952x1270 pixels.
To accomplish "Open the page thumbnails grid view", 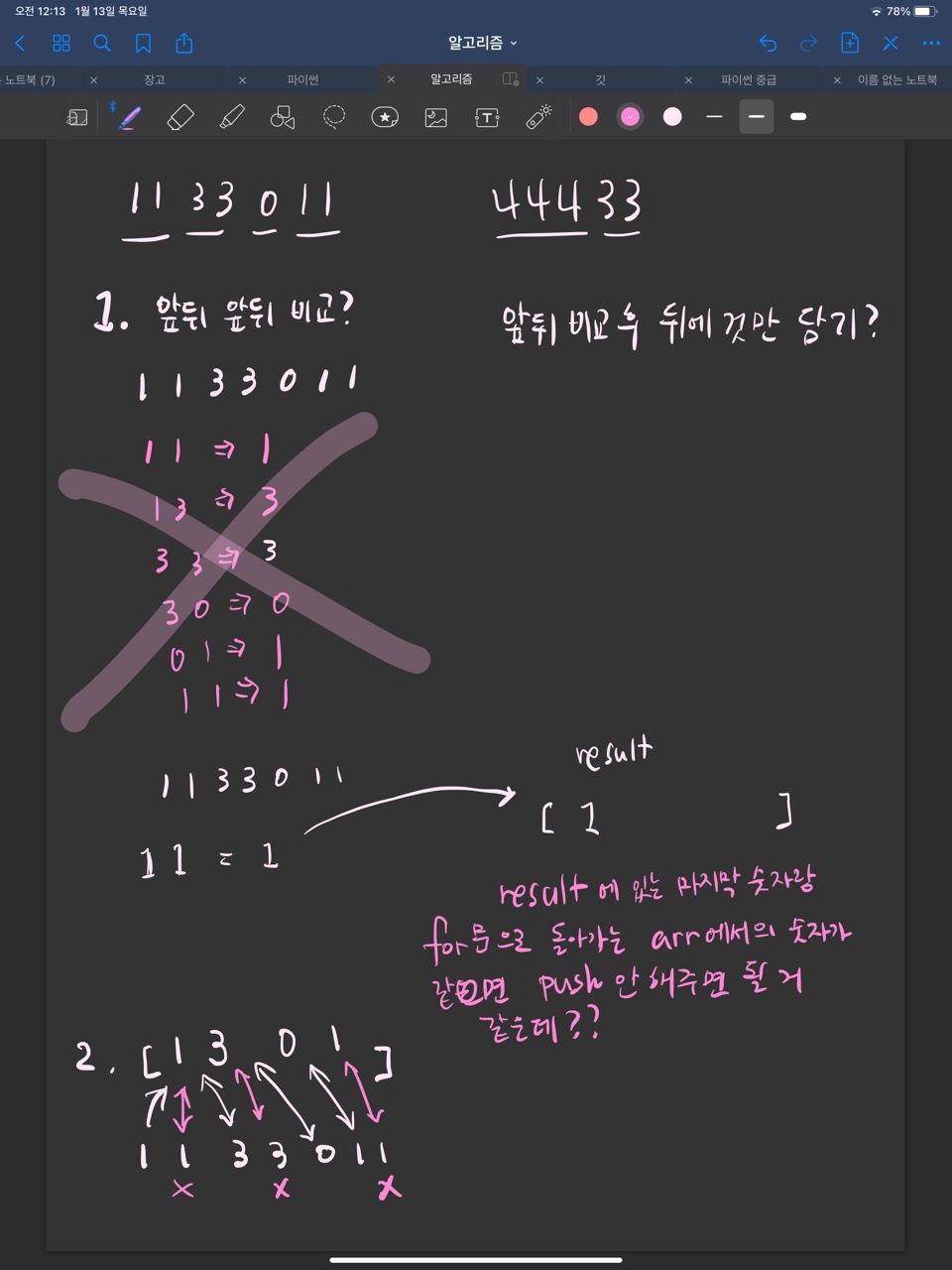I will (x=61, y=43).
